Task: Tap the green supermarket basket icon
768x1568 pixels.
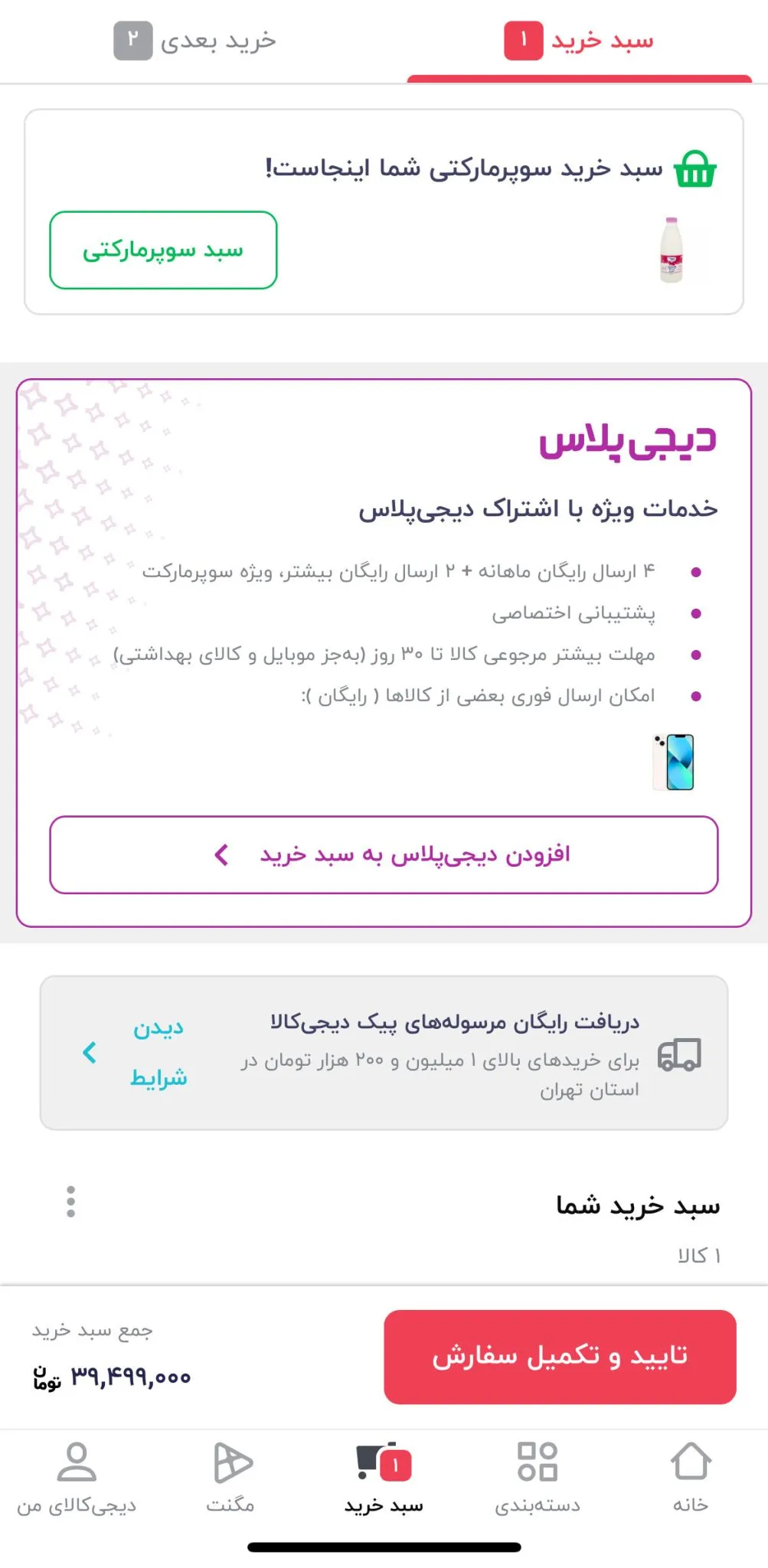Action: pos(695,170)
